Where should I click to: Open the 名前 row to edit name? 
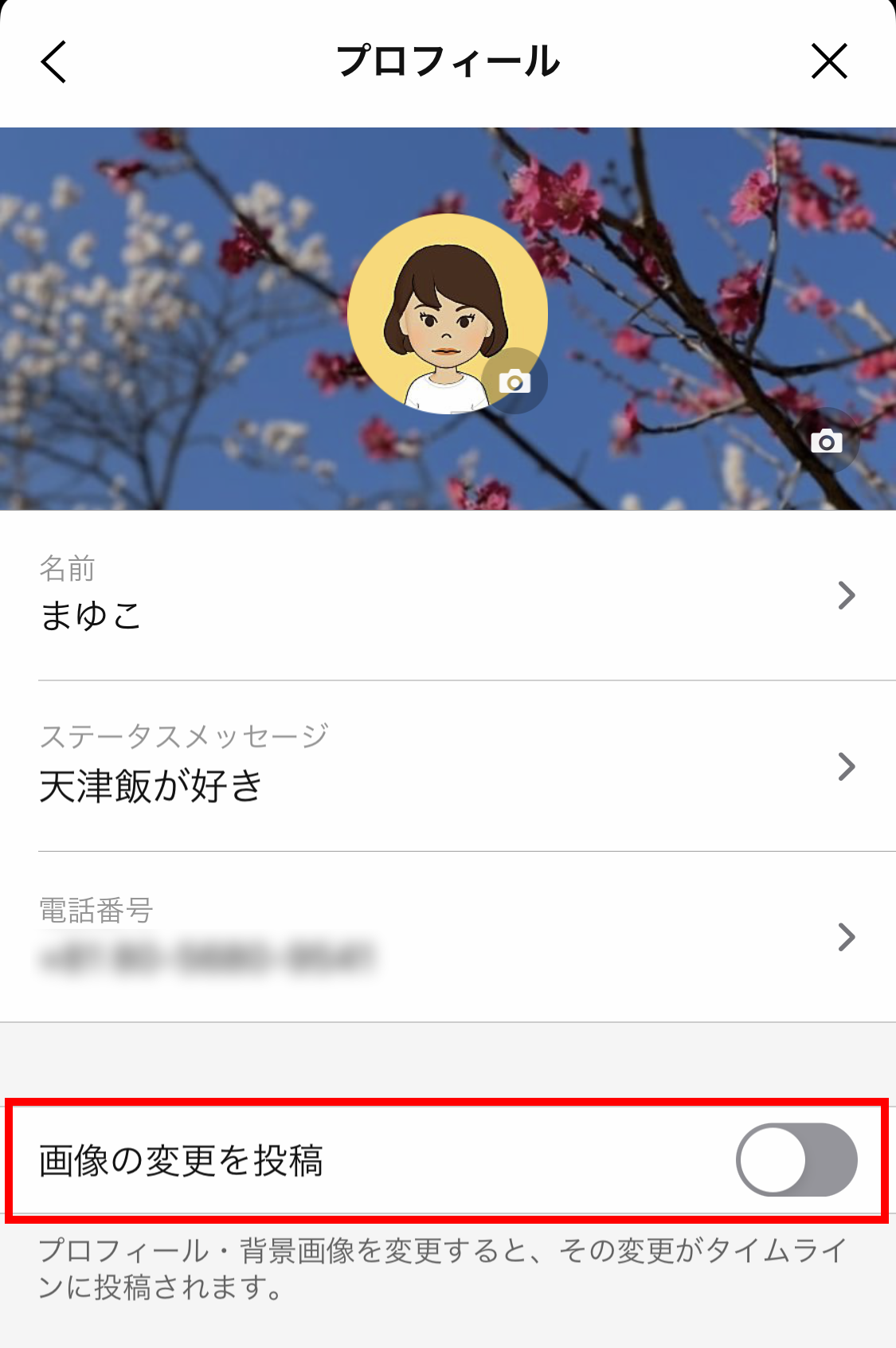[448, 595]
